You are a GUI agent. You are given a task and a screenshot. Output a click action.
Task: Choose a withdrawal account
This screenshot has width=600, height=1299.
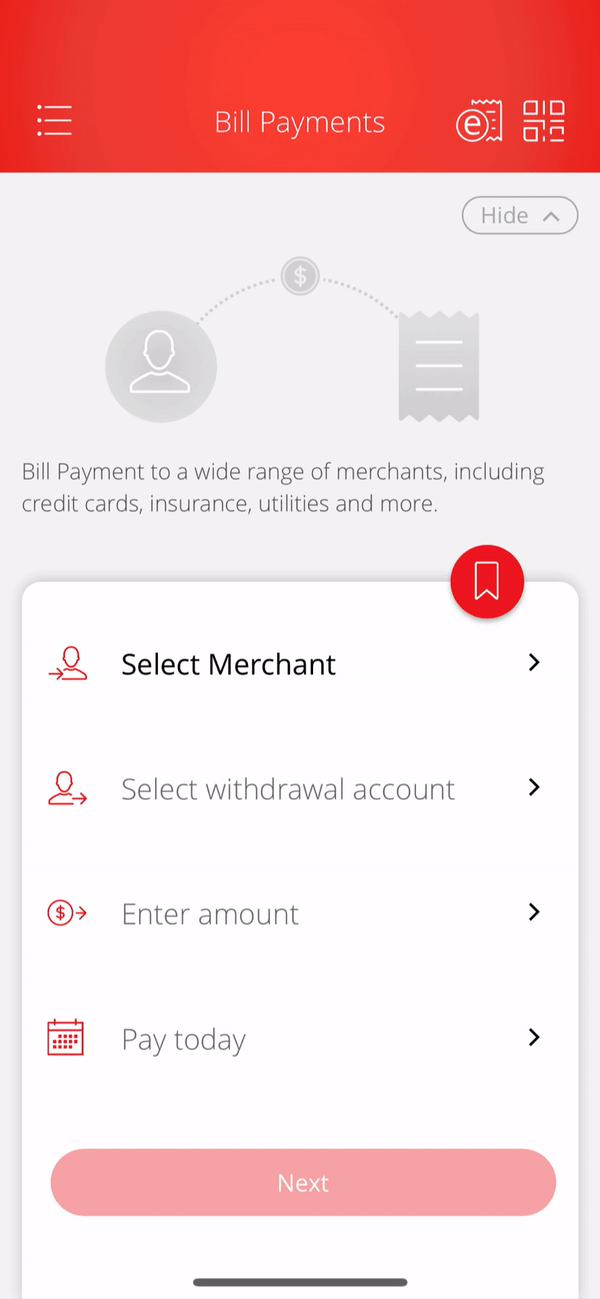pos(300,789)
